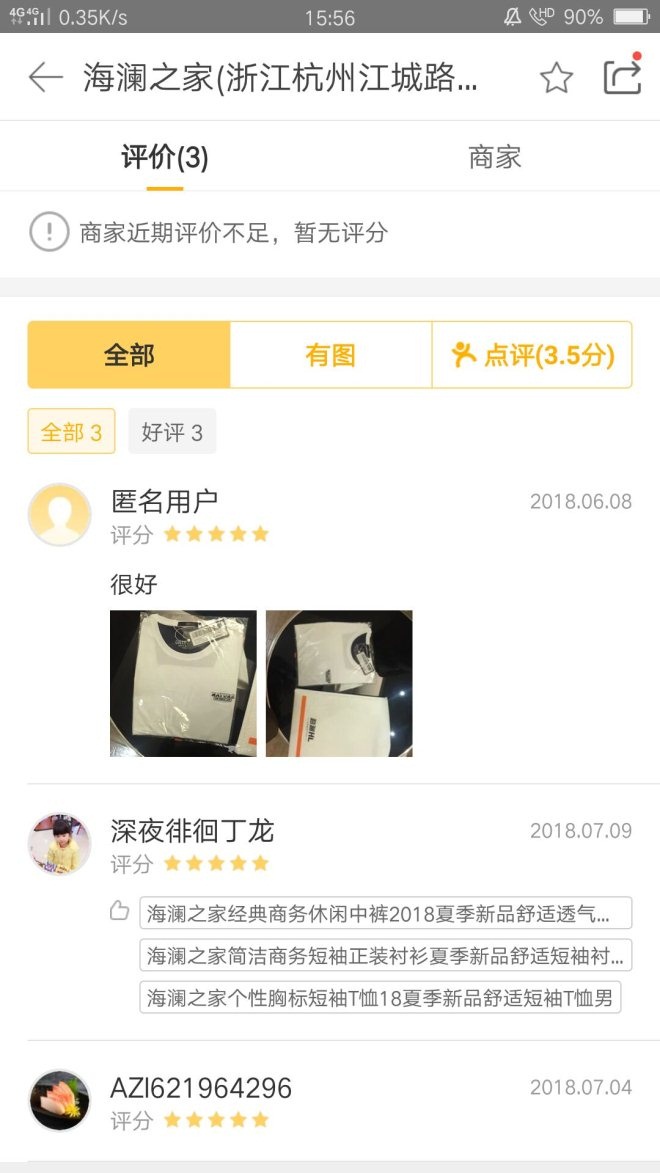Select the 全部 3 filter chip
This screenshot has width=660, height=1173.
(x=71, y=432)
